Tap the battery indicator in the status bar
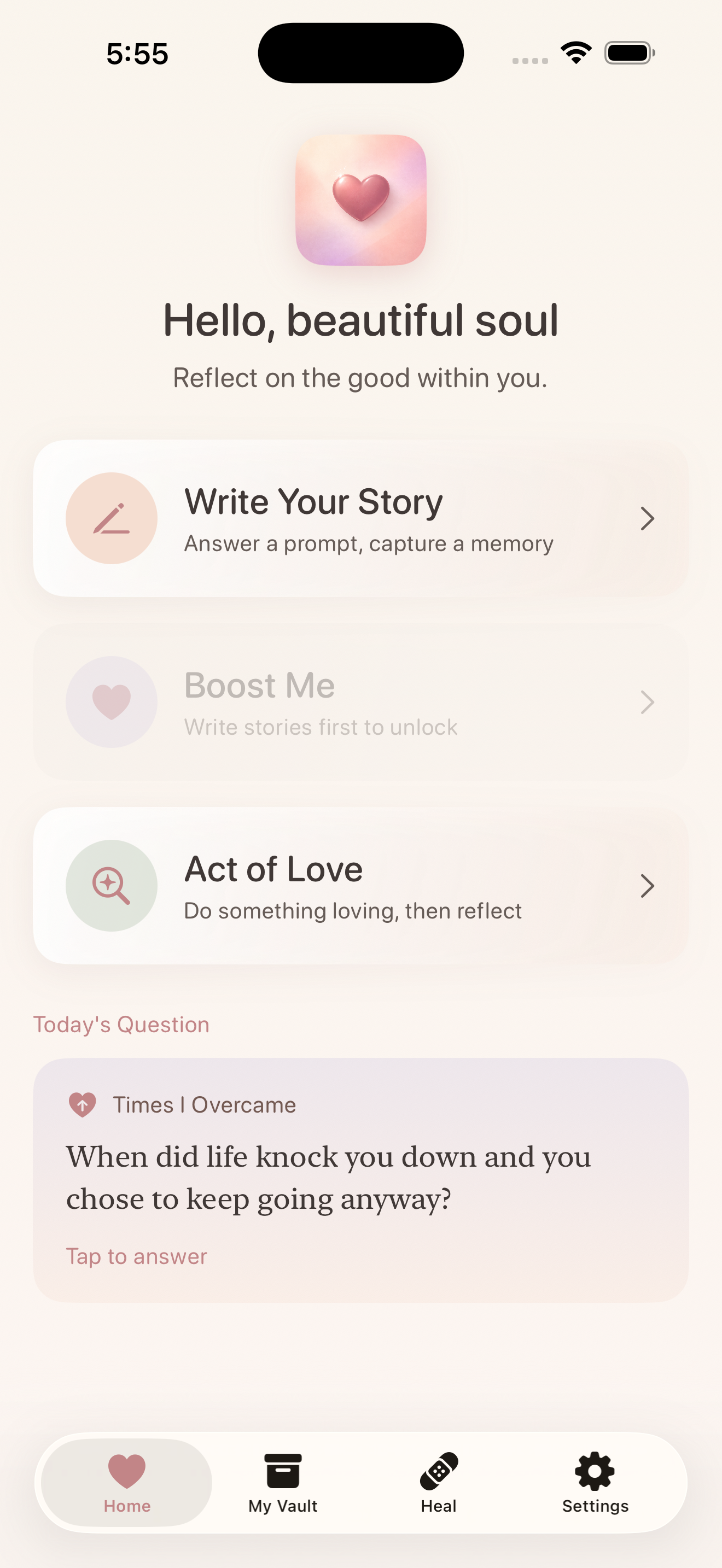Image resolution: width=722 pixels, height=1568 pixels. click(630, 52)
